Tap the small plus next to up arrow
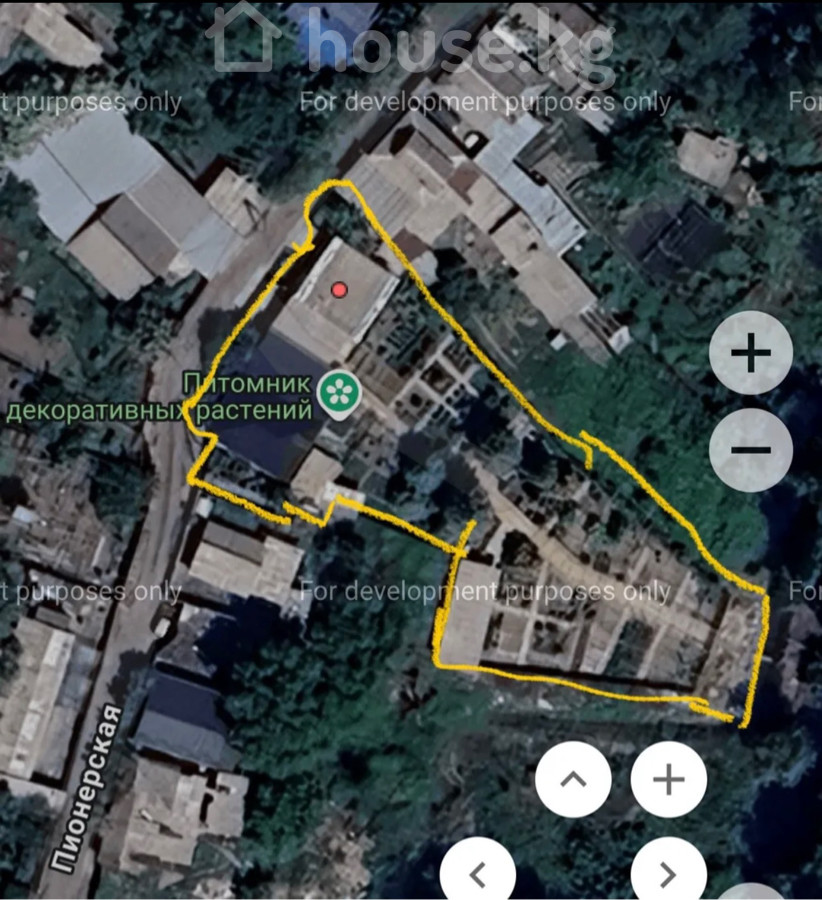Viewport: 822px width, 900px height. [x=668, y=779]
